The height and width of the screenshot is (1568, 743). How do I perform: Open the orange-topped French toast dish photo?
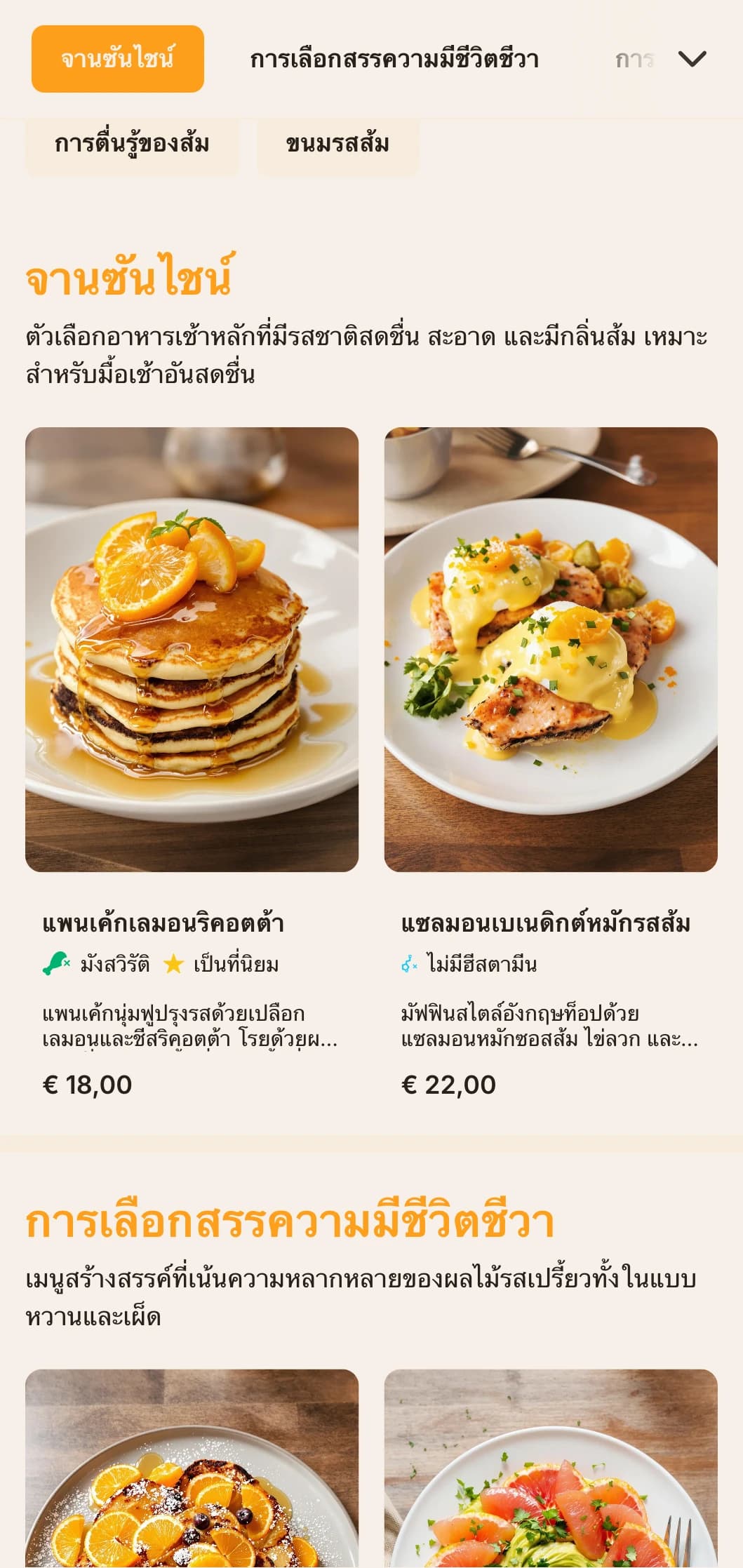192,1470
